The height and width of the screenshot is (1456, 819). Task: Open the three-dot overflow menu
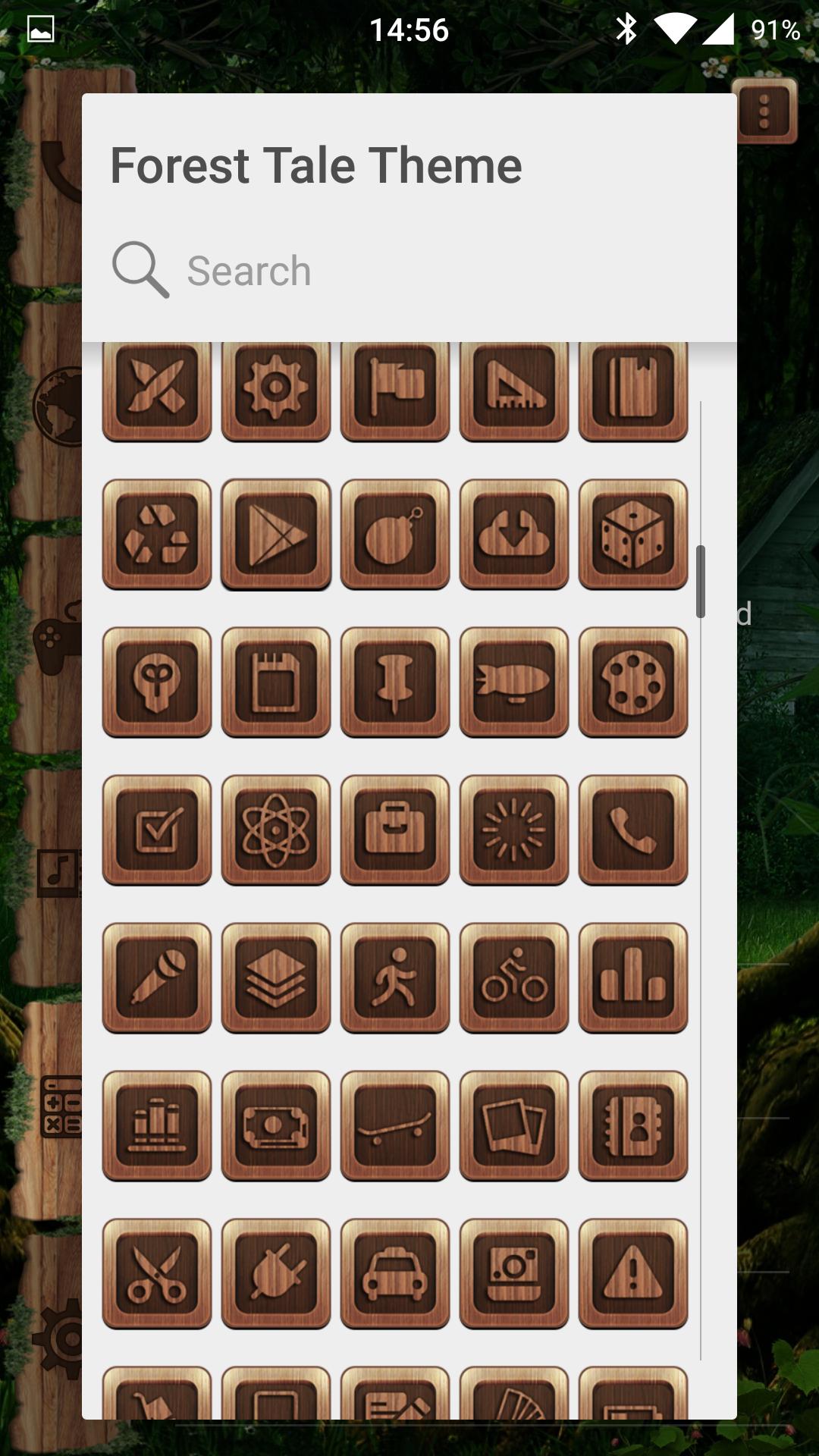click(x=764, y=112)
